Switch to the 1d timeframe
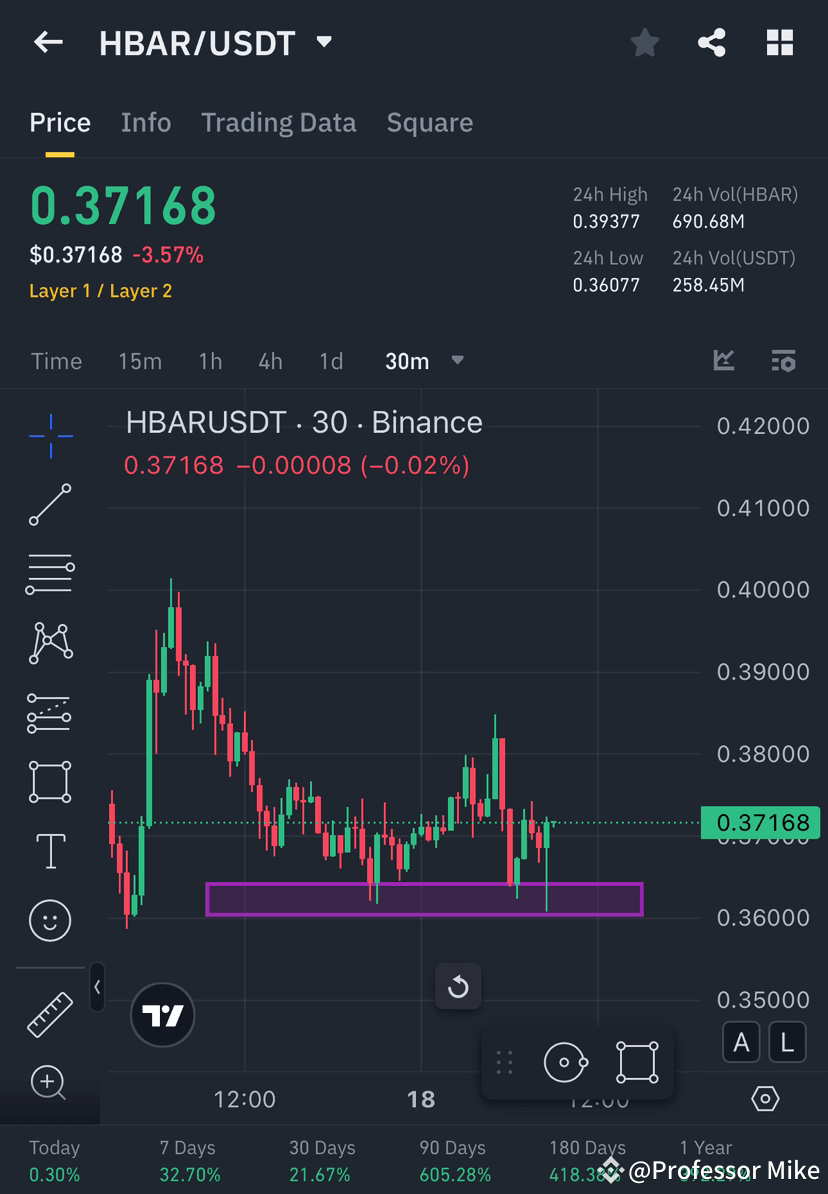Image resolution: width=828 pixels, height=1194 pixels. click(x=331, y=361)
